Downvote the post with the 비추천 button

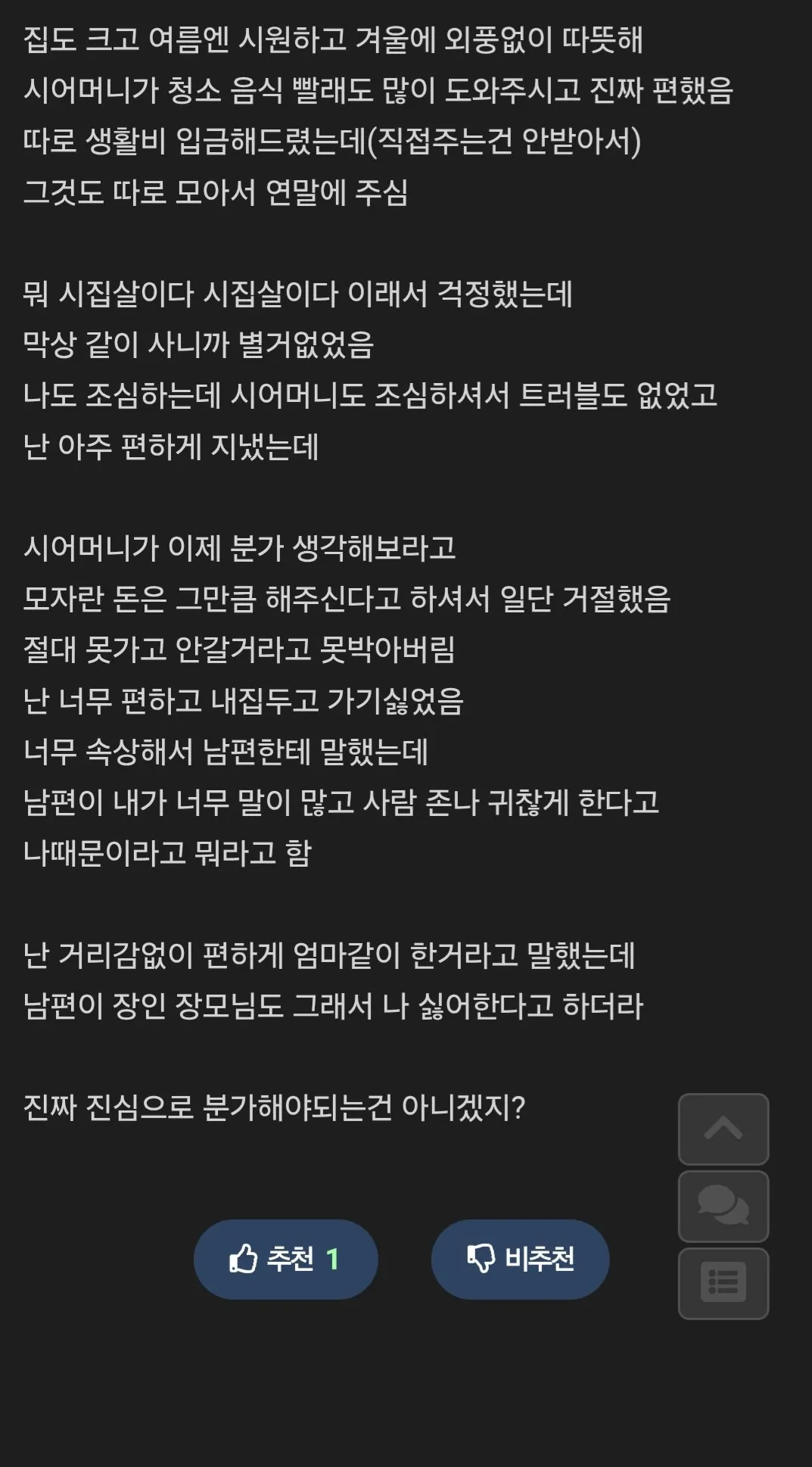[x=520, y=1258]
